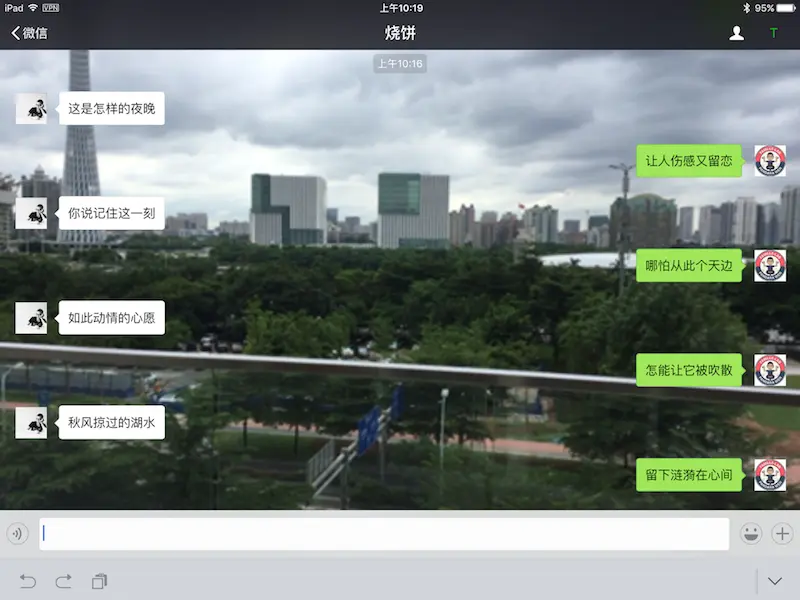Image resolution: width=800 pixels, height=600 pixels.
Task: Tap sender avatar beside 这是怎样的夜晚
Action: (x=31, y=108)
